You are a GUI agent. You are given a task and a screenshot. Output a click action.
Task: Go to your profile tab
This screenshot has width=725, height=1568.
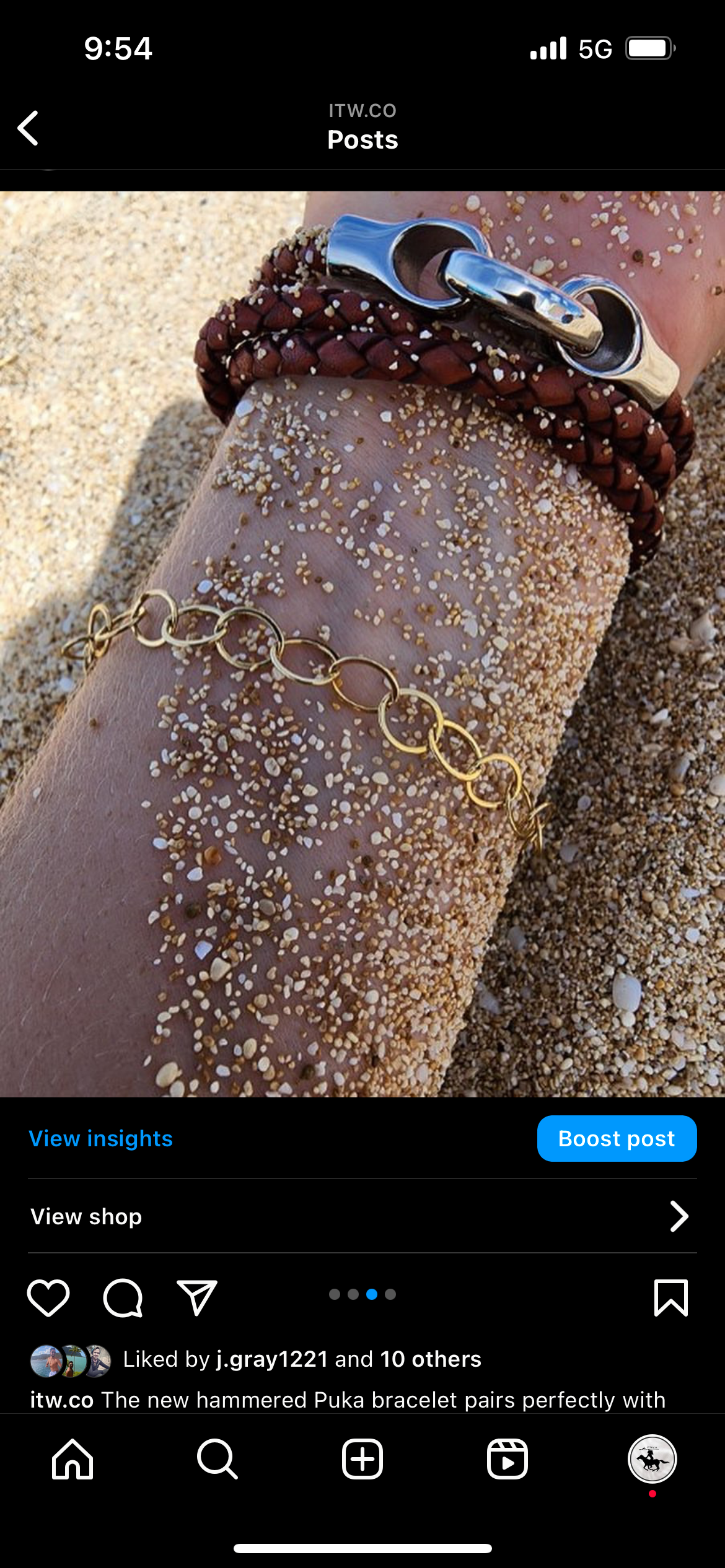(652, 1459)
